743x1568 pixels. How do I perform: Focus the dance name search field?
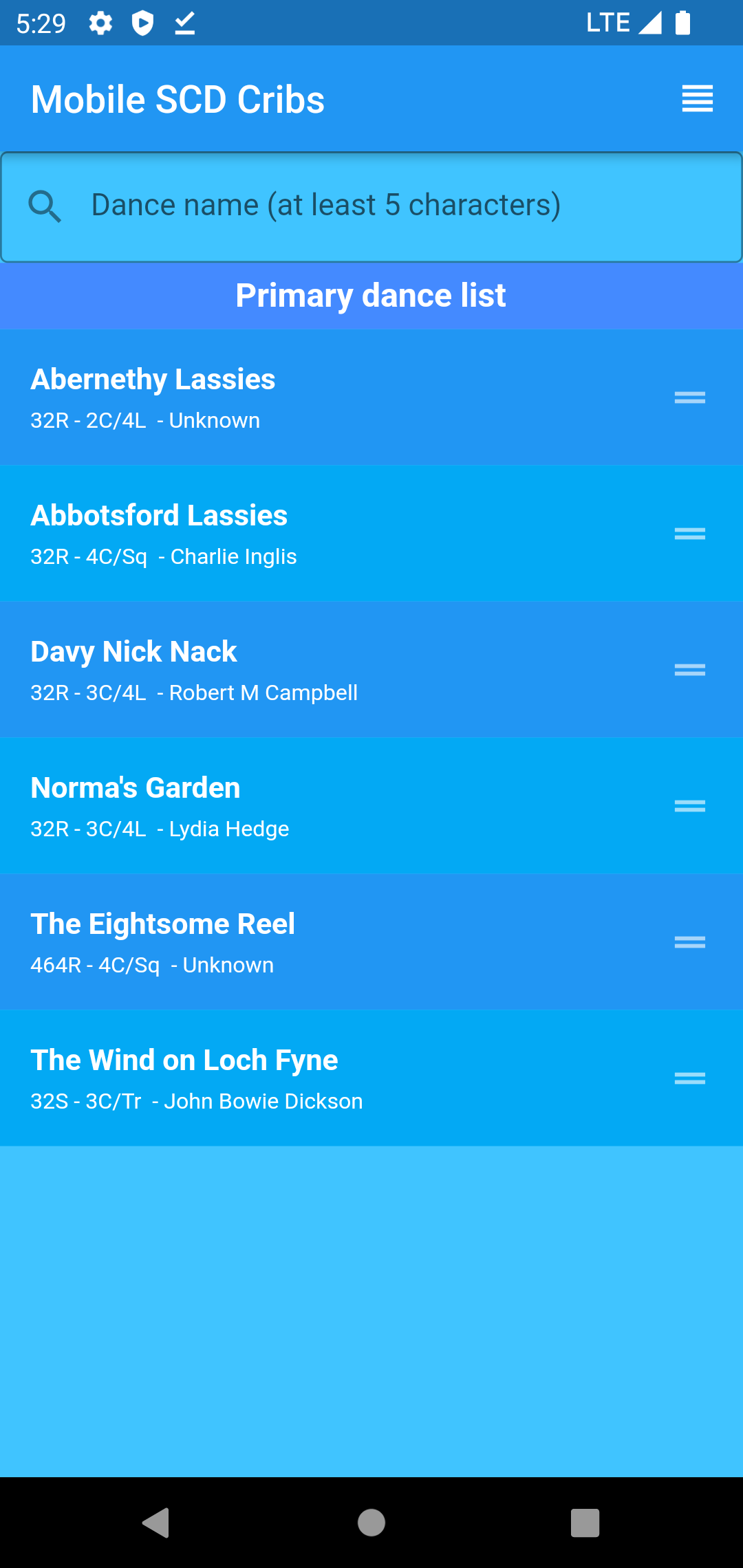click(x=371, y=206)
